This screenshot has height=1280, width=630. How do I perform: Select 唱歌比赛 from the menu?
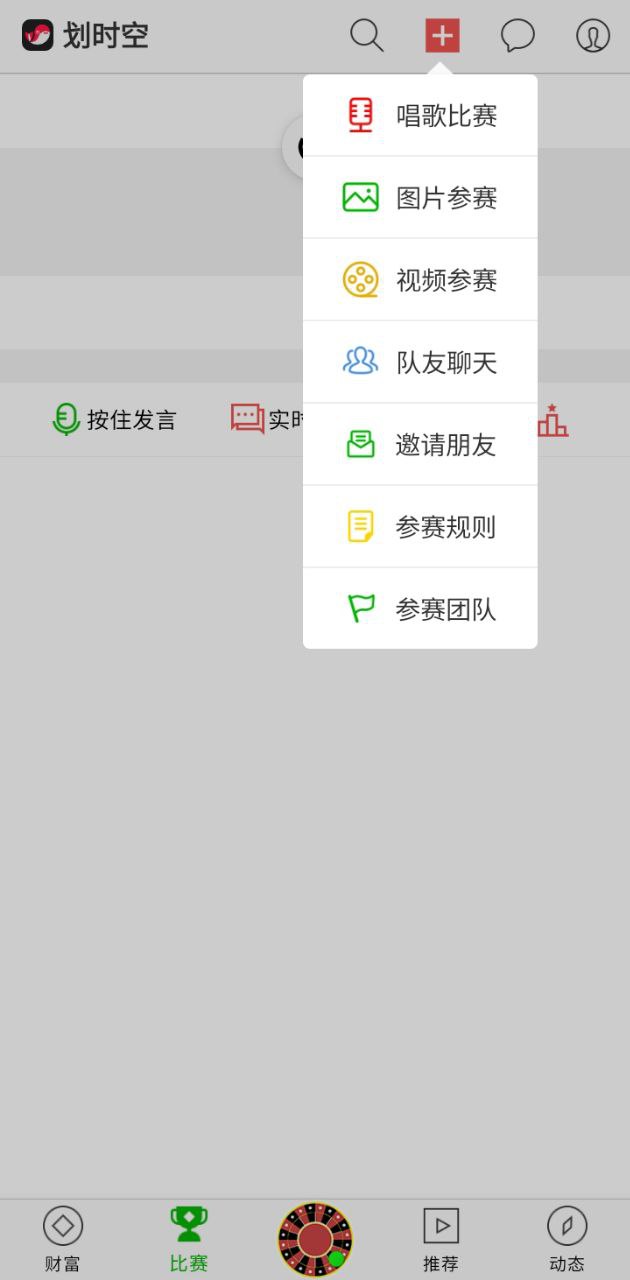(420, 116)
